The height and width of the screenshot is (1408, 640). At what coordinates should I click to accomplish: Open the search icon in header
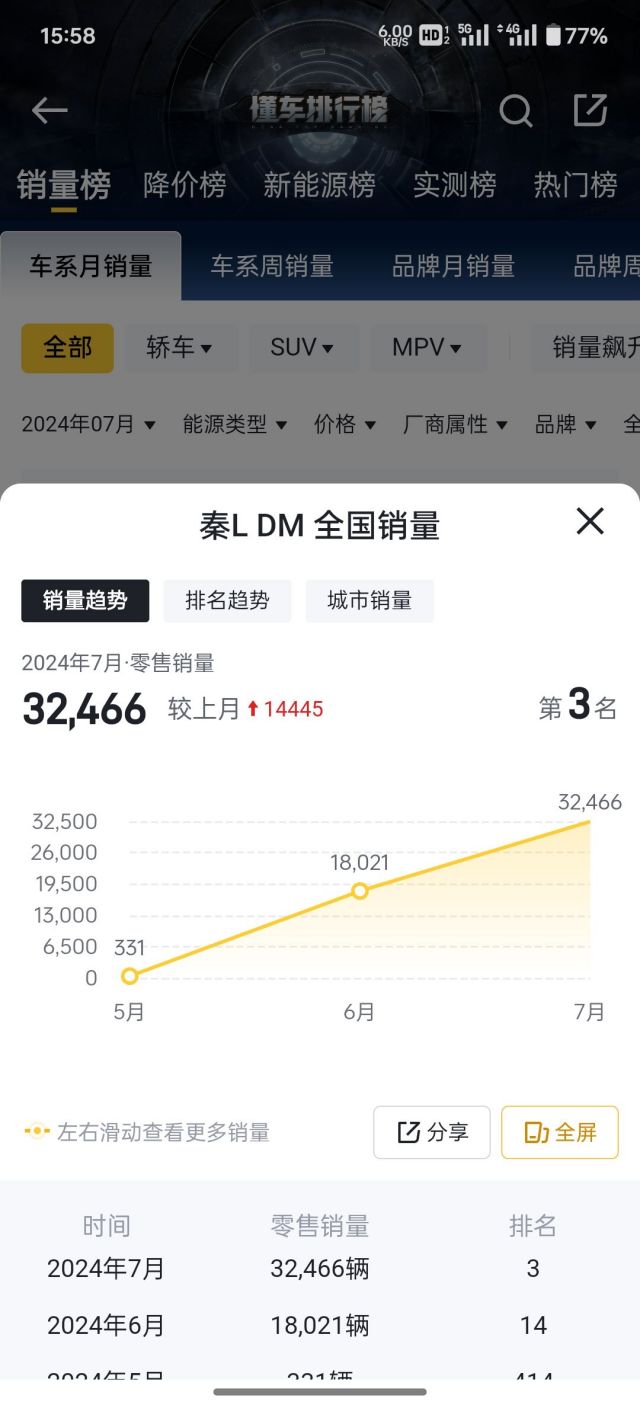tap(515, 111)
